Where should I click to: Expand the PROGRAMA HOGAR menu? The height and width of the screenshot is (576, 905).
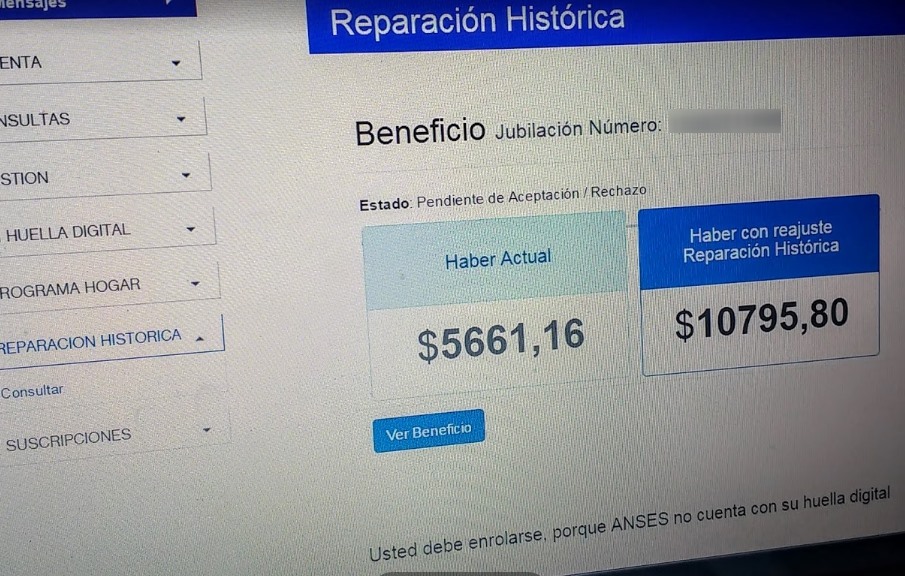100,286
